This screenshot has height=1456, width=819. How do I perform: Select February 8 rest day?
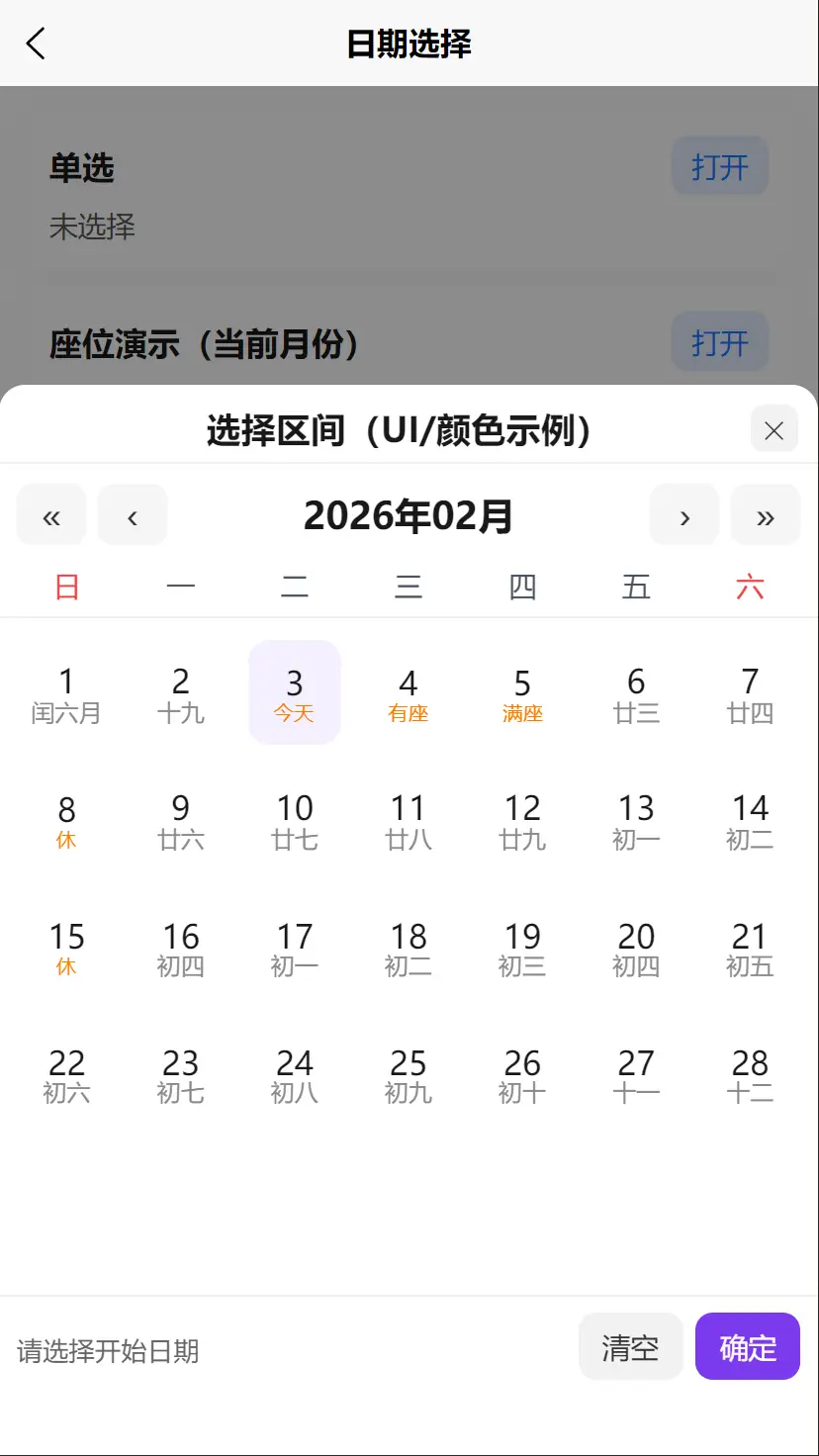(66, 820)
